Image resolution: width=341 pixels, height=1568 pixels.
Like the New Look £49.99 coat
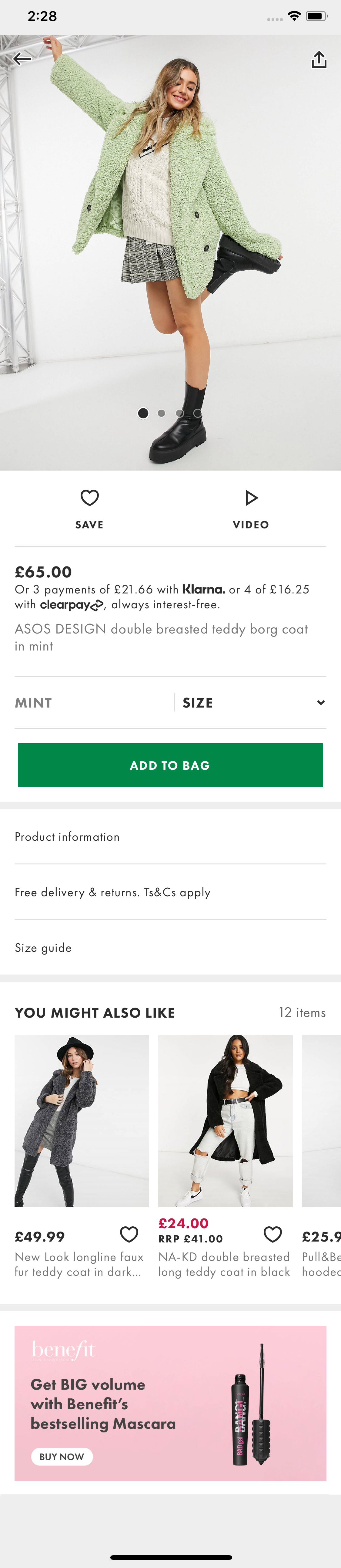pyautogui.click(x=129, y=1235)
